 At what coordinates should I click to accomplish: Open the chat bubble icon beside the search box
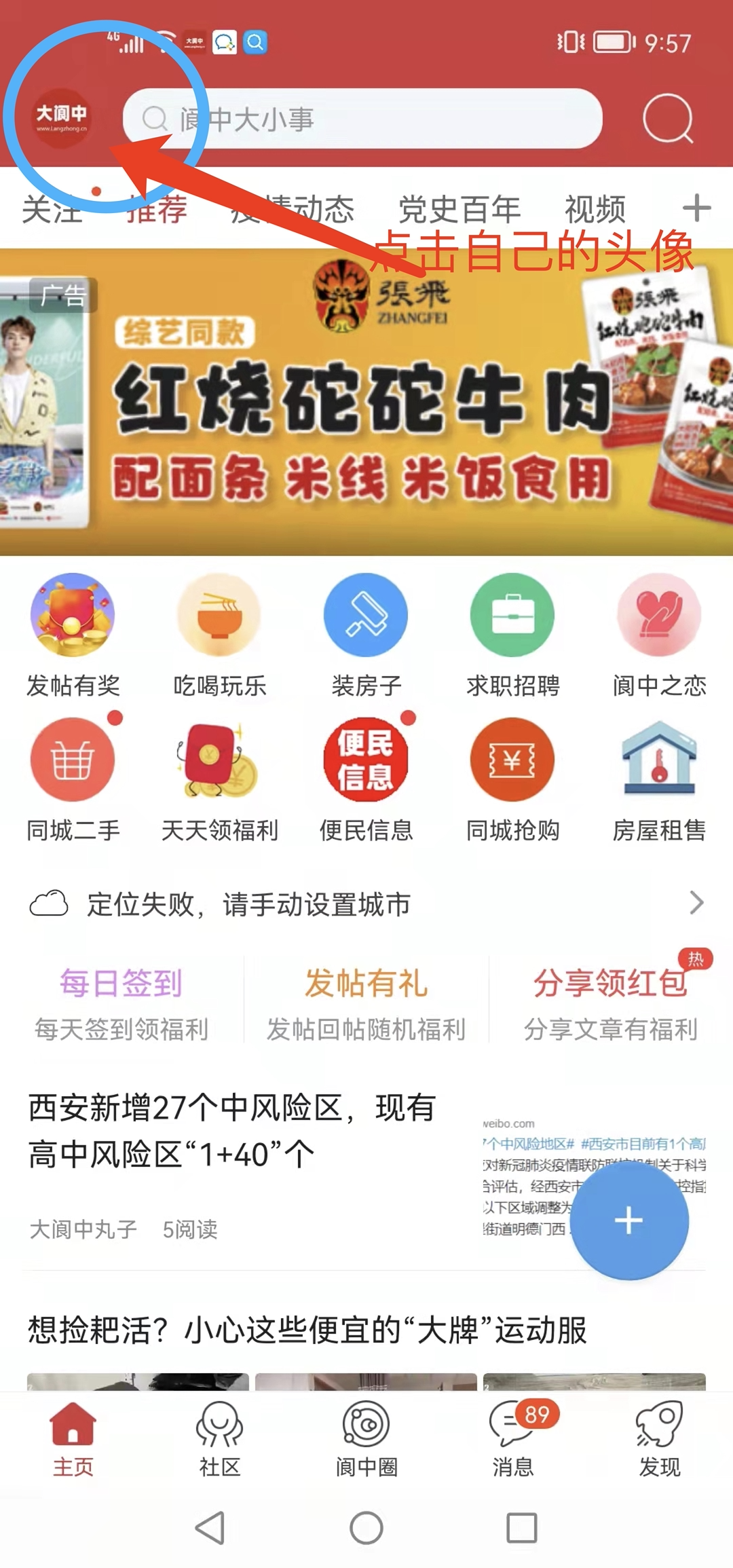coord(668,119)
